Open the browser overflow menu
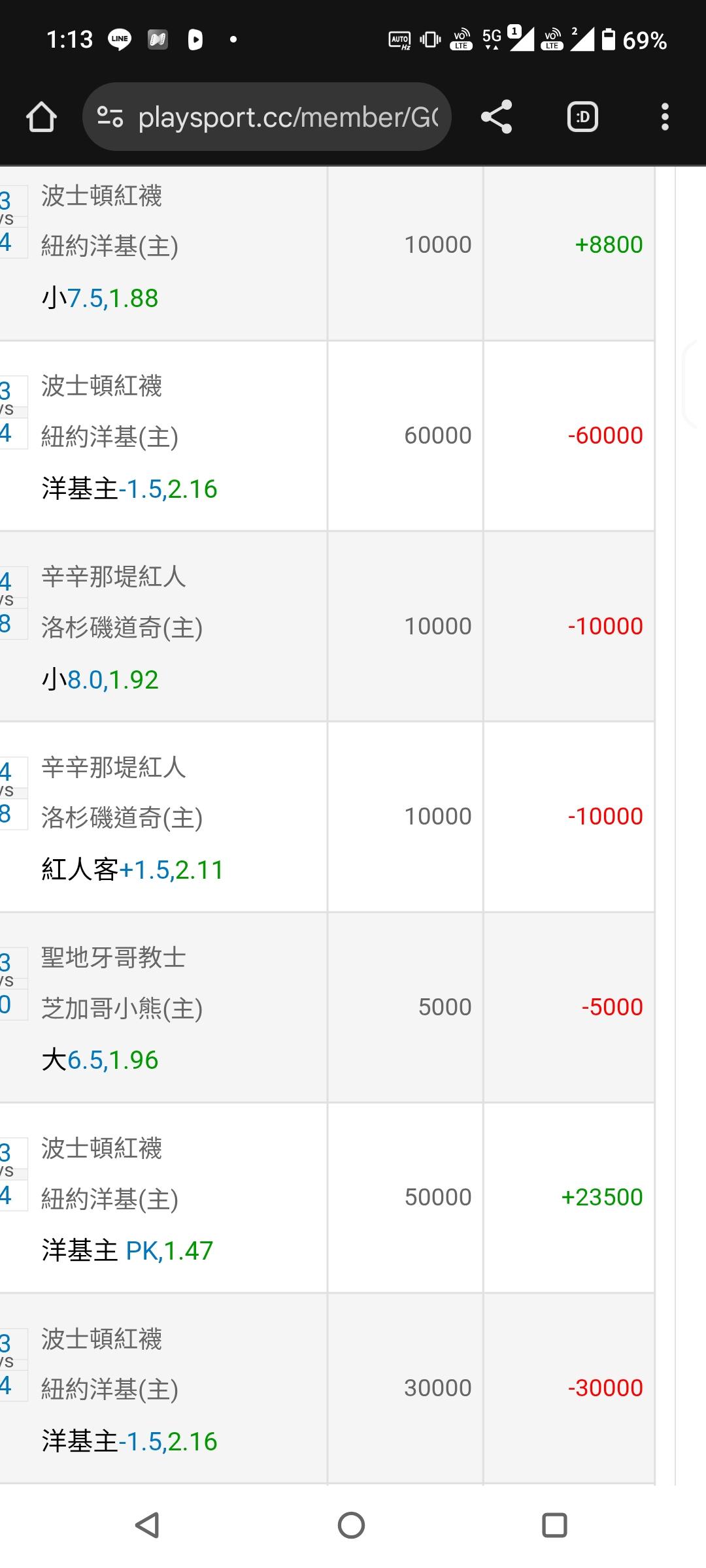This screenshot has width=706, height=1568. pyautogui.click(x=665, y=118)
